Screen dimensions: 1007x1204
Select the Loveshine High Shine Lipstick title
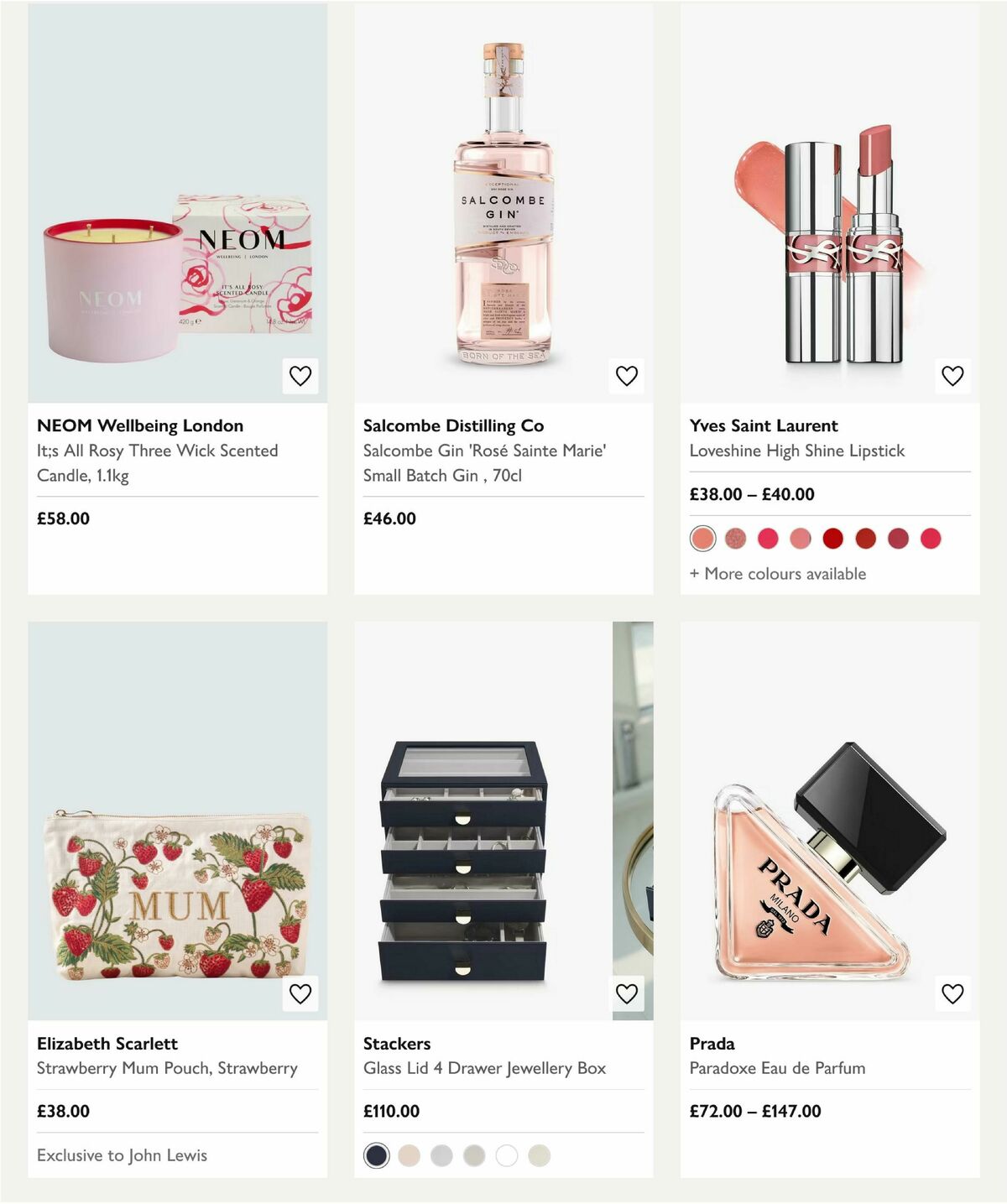796,451
